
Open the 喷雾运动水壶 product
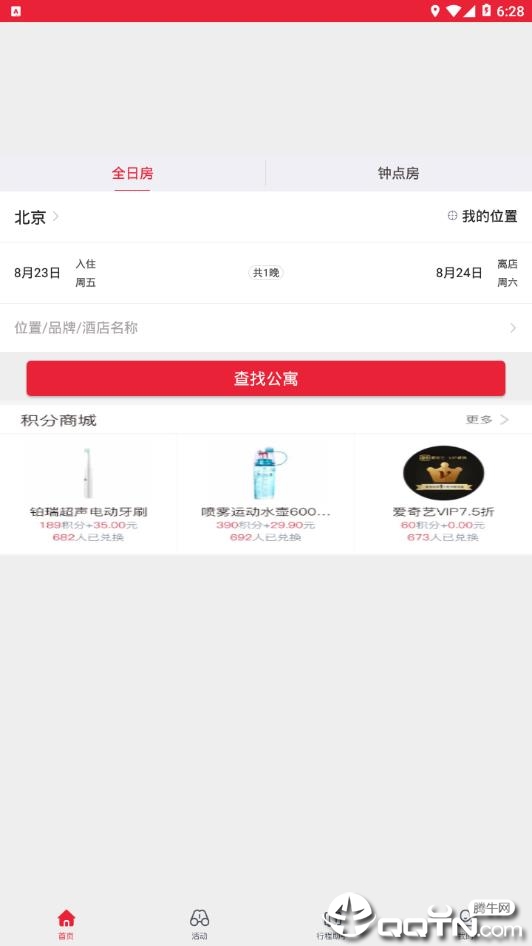pos(265,494)
